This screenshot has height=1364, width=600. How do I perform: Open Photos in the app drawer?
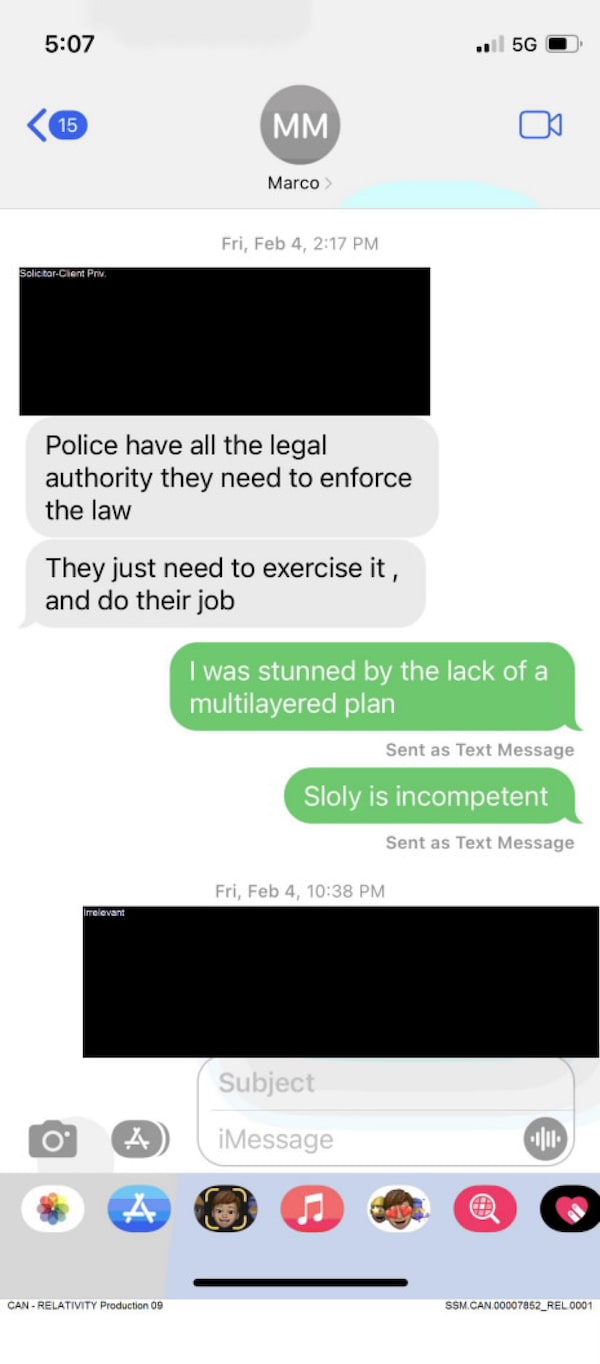[52, 1209]
